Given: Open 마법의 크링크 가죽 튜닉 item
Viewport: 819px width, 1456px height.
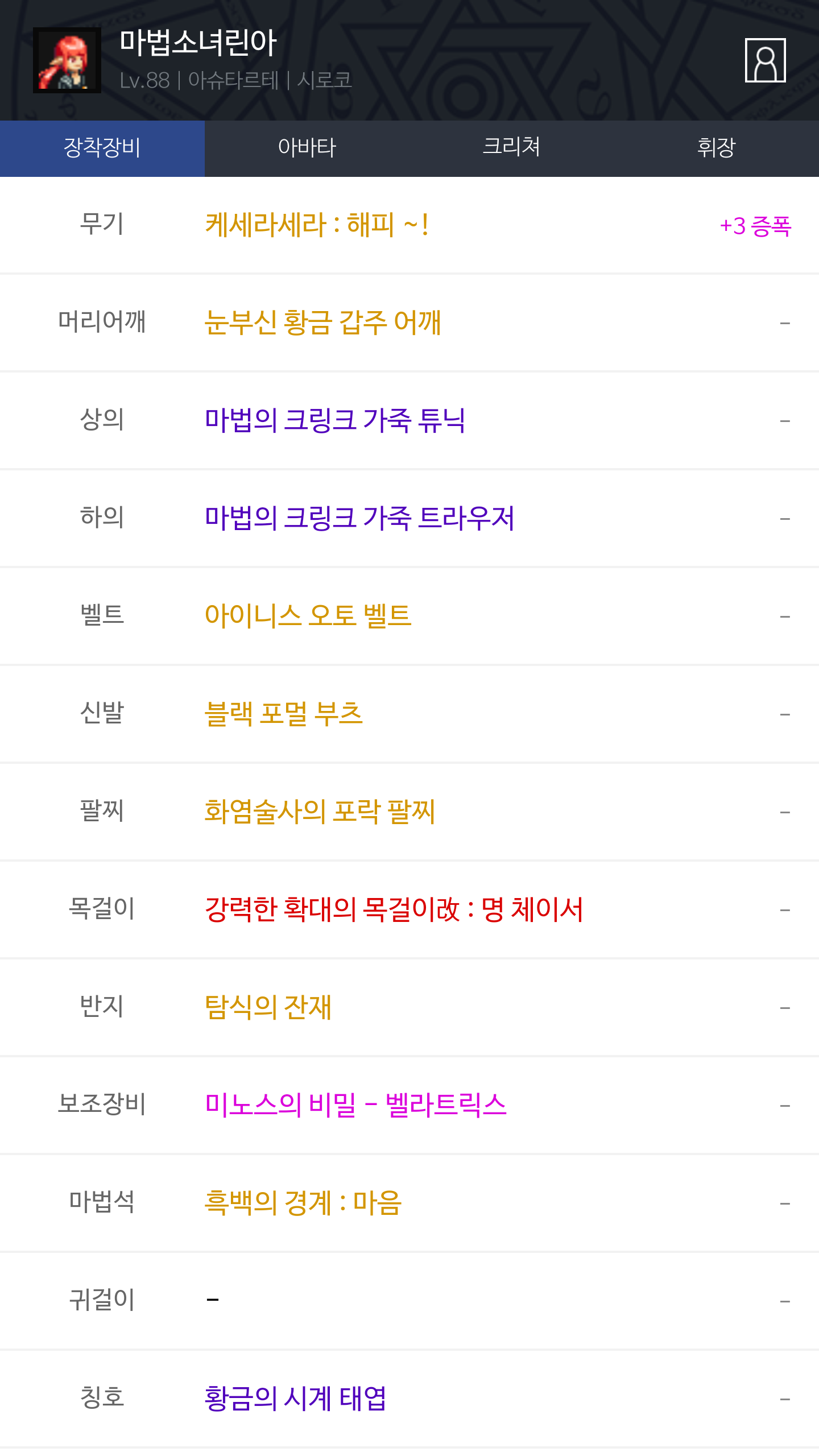Looking at the screenshot, I should pyautogui.click(x=334, y=421).
